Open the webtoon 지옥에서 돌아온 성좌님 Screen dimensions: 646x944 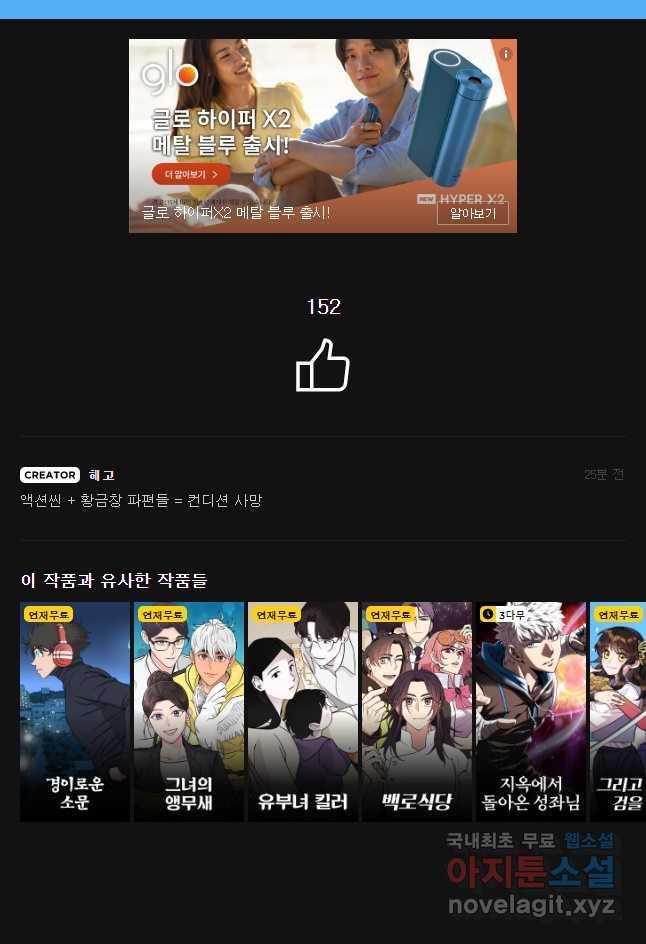coord(531,712)
